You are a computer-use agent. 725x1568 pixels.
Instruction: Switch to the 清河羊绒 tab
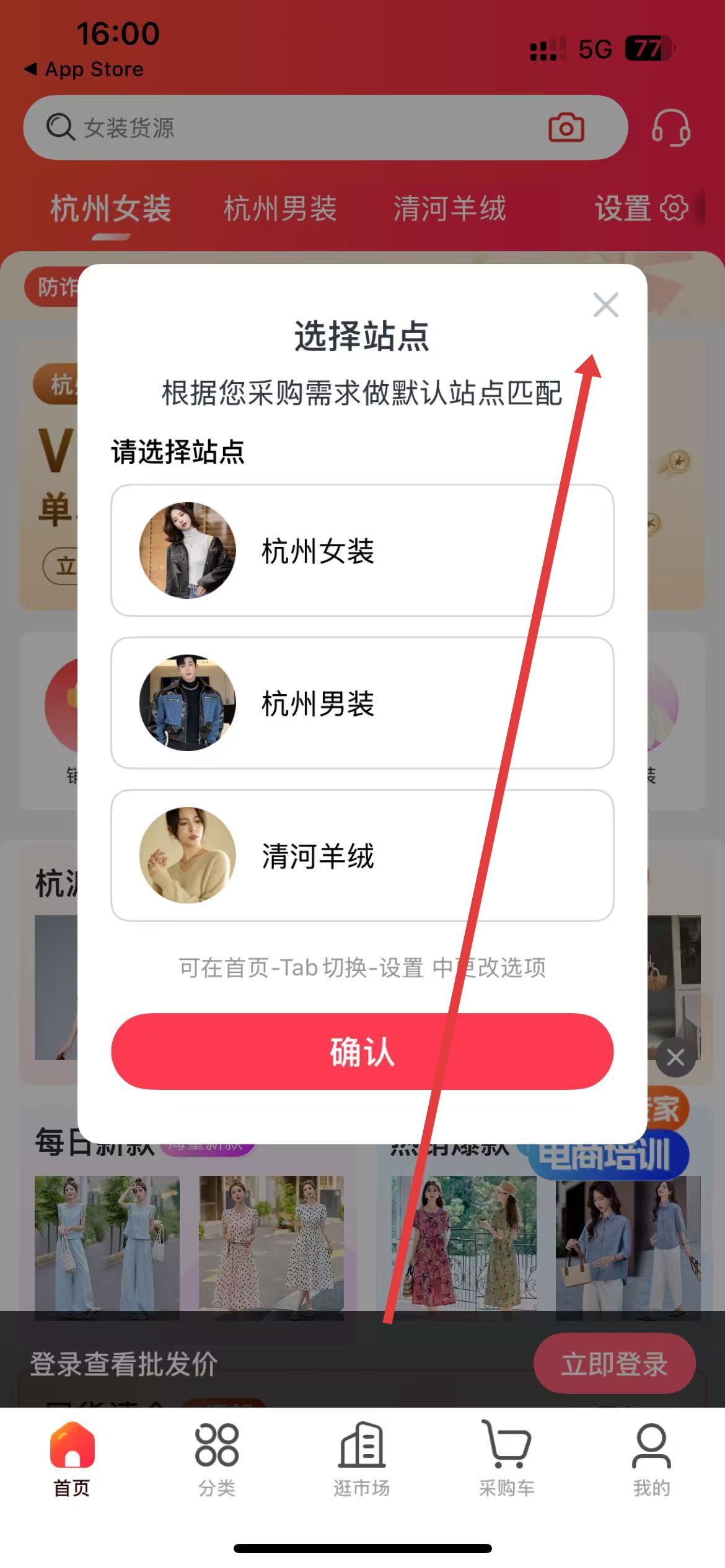click(x=450, y=209)
